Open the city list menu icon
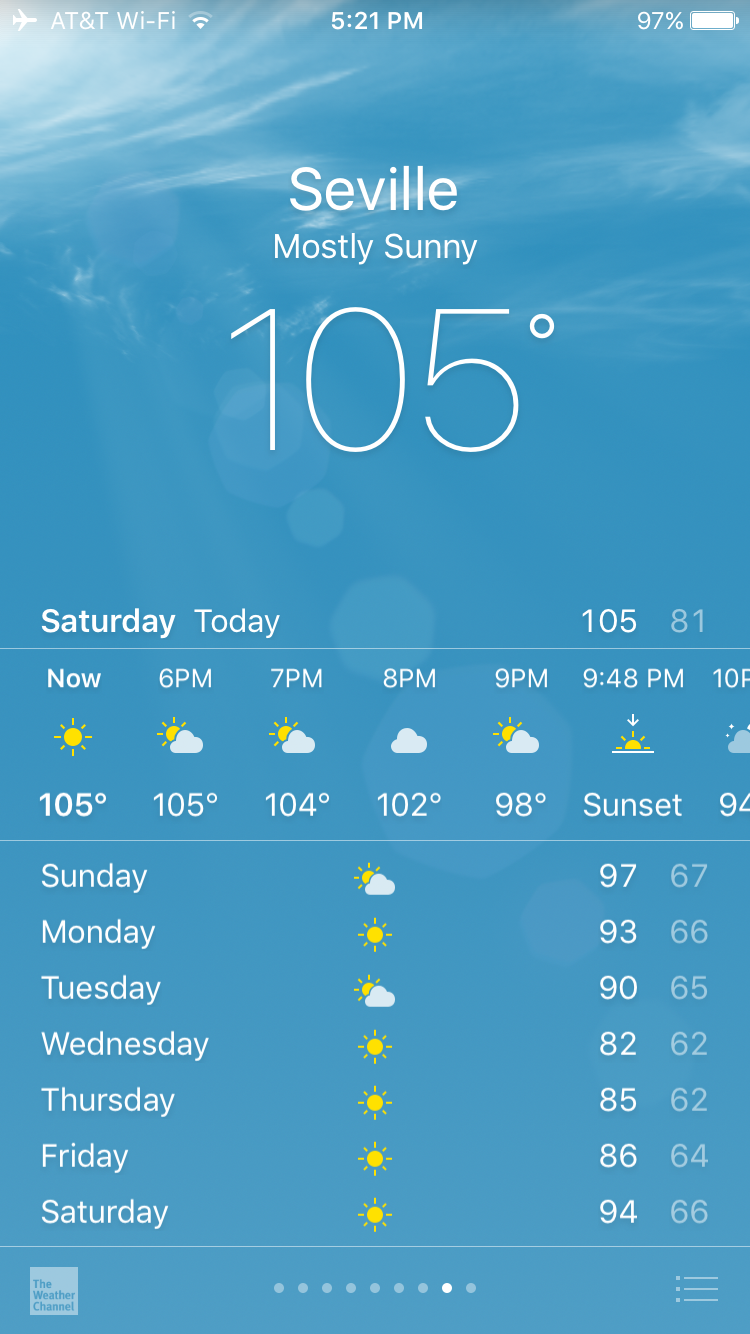 click(696, 1289)
